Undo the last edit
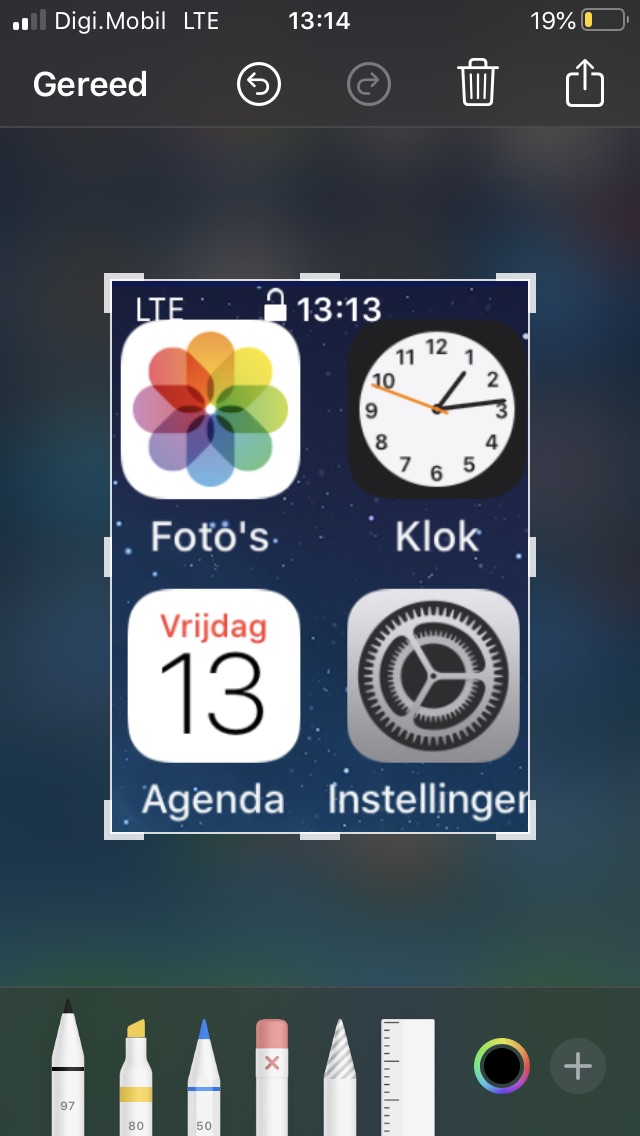Image resolution: width=640 pixels, height=1136 pixels. [259, 84]
